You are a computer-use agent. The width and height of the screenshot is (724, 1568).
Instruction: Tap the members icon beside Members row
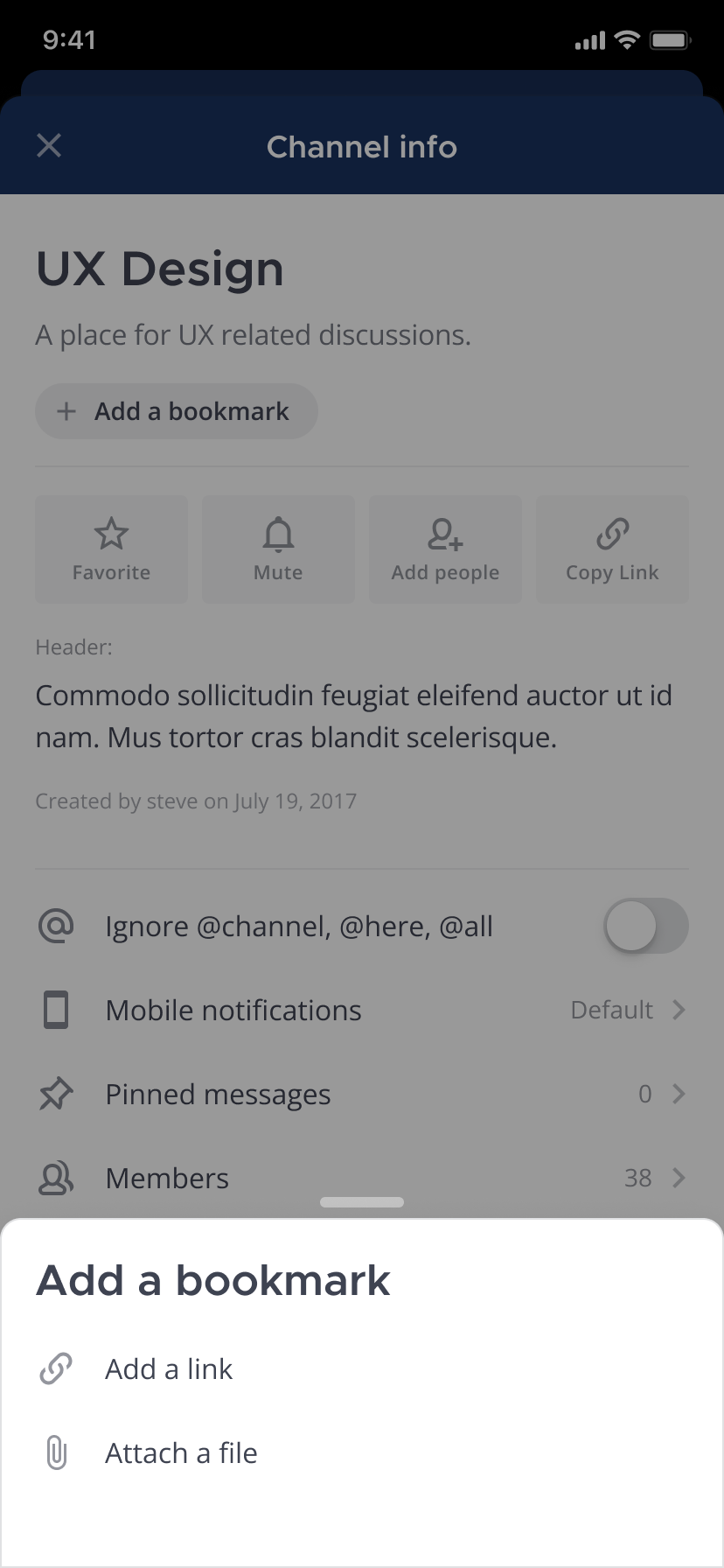[x=56, y=1178]
